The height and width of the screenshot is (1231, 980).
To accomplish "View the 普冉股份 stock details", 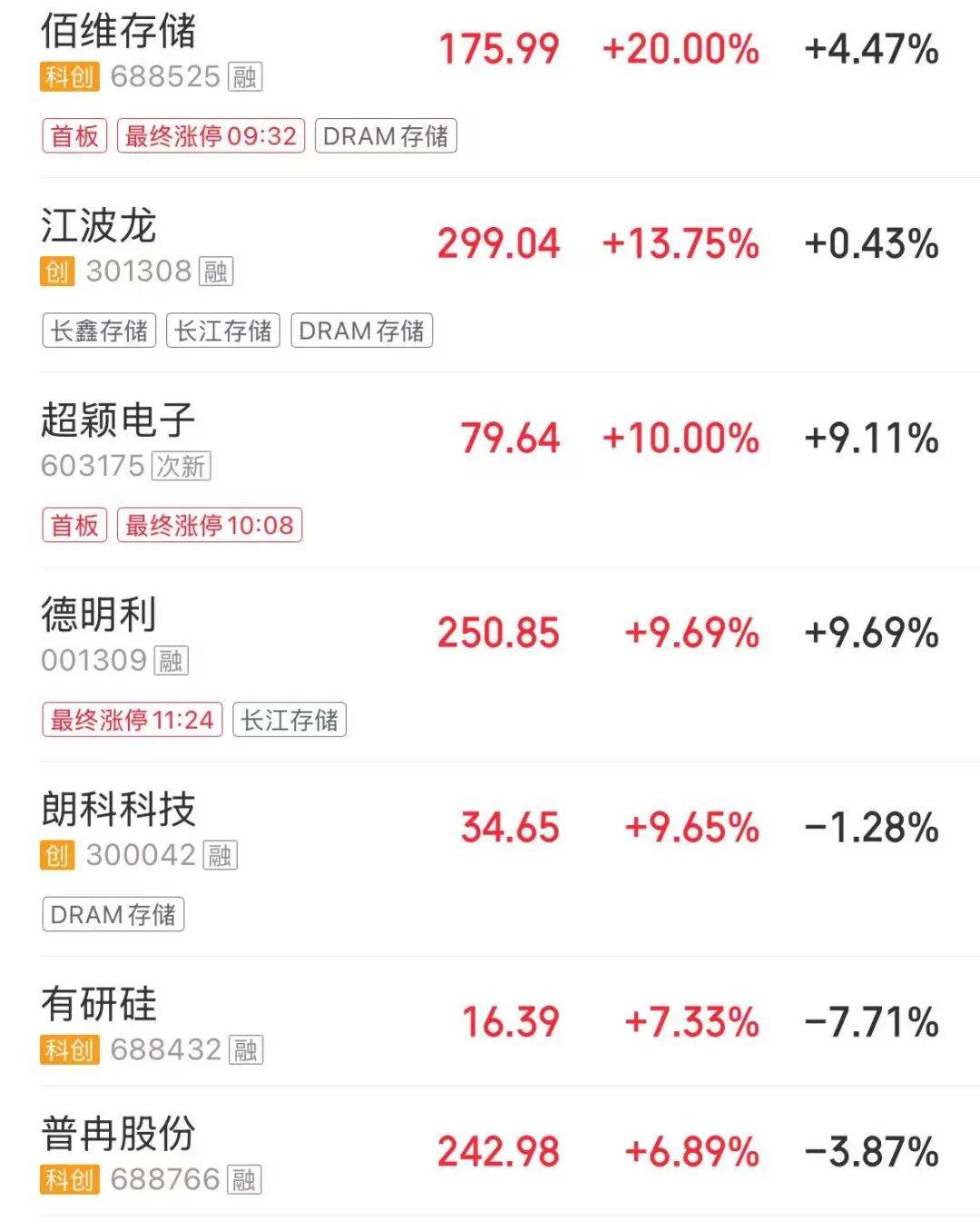I will pos(118,1134).
